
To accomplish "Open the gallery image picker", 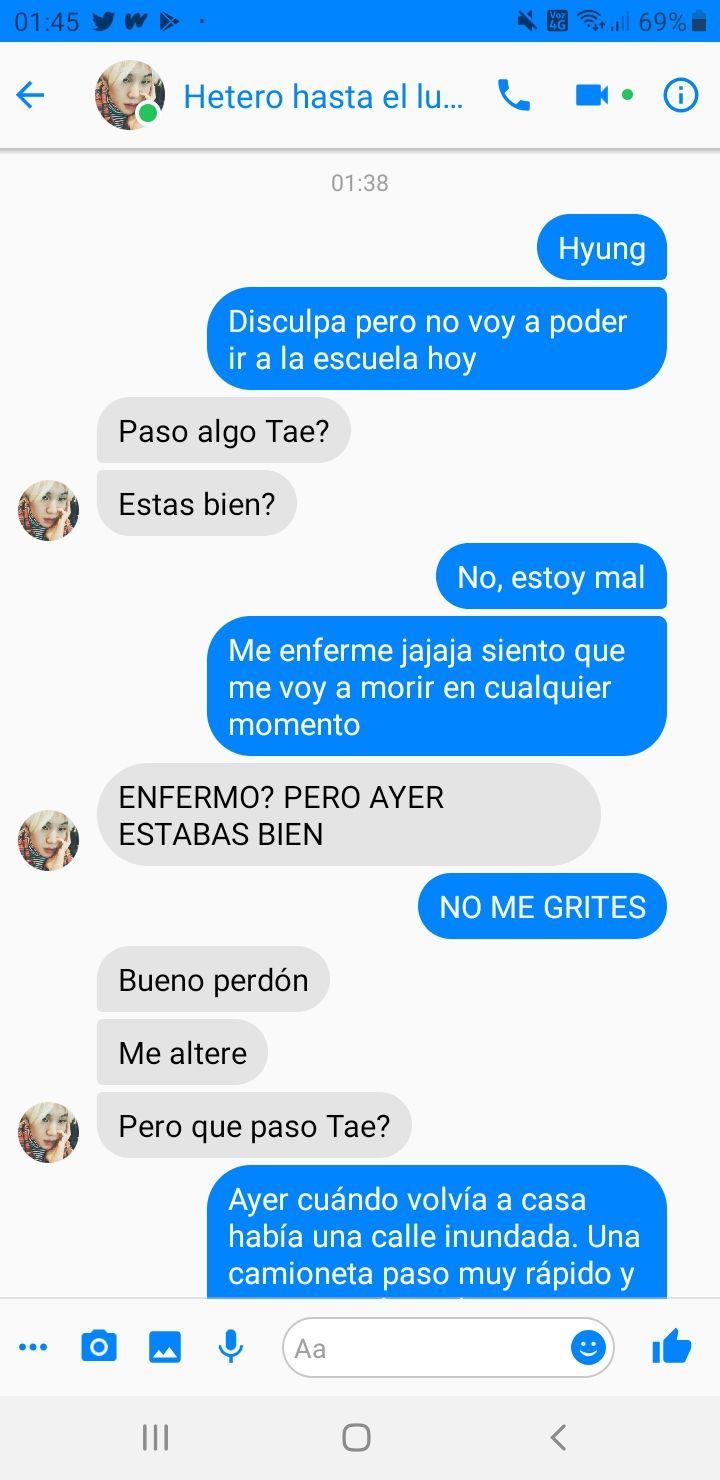I will tap(165, 1347).
